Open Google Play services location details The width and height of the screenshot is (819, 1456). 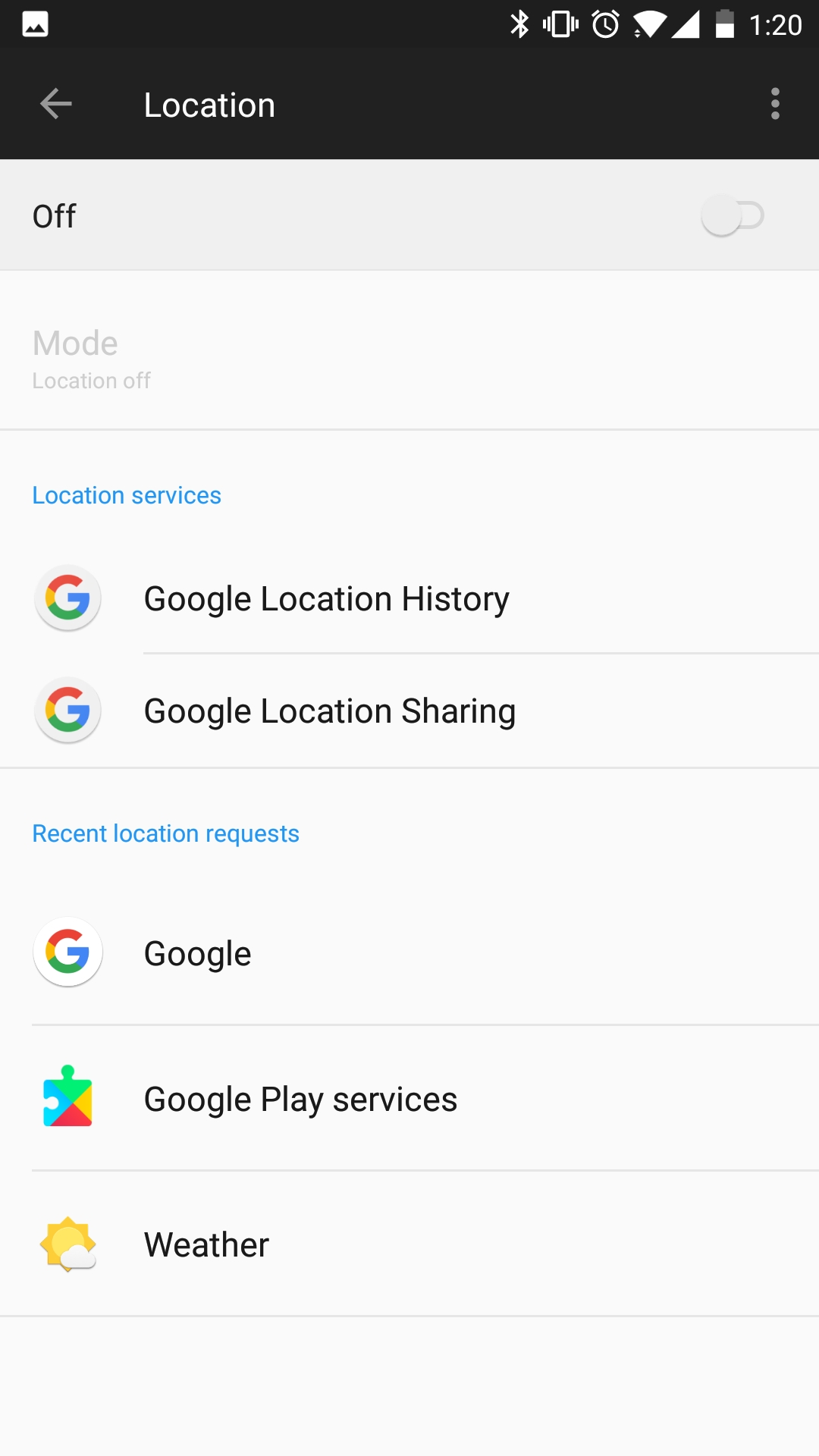[x=409, y=1098]
